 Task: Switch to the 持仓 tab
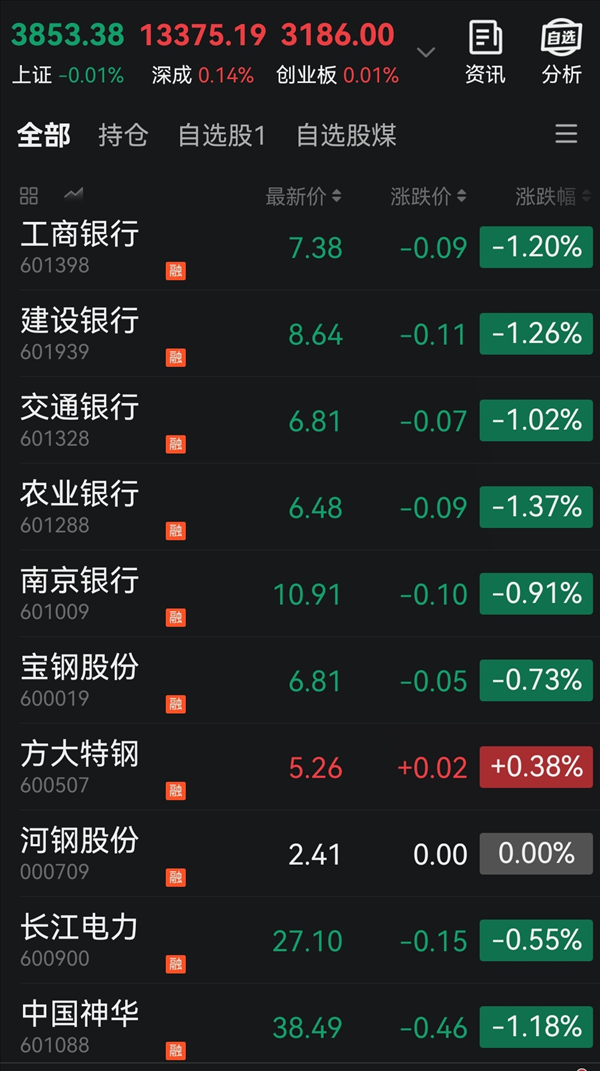(x=123, y=135)
